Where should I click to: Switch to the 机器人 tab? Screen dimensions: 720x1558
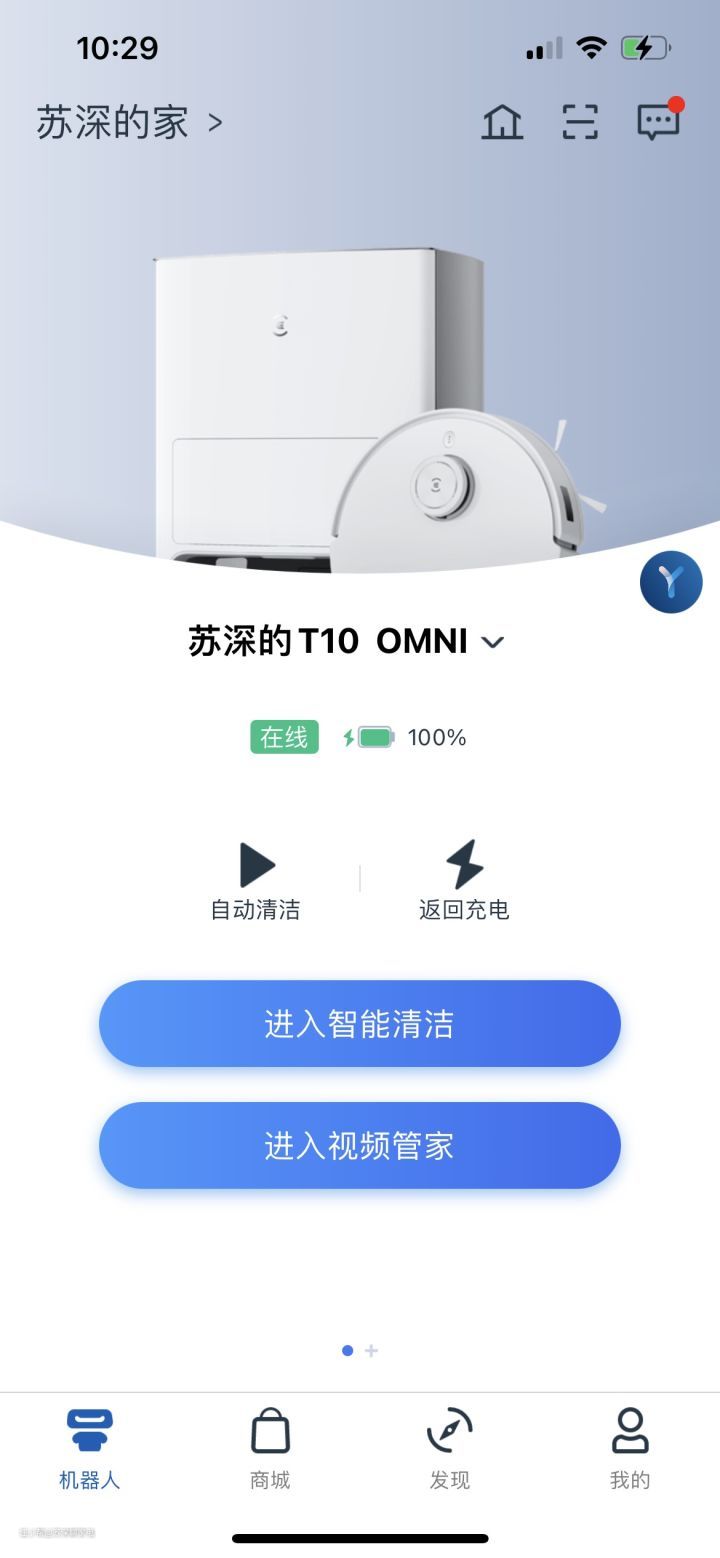90,1448
